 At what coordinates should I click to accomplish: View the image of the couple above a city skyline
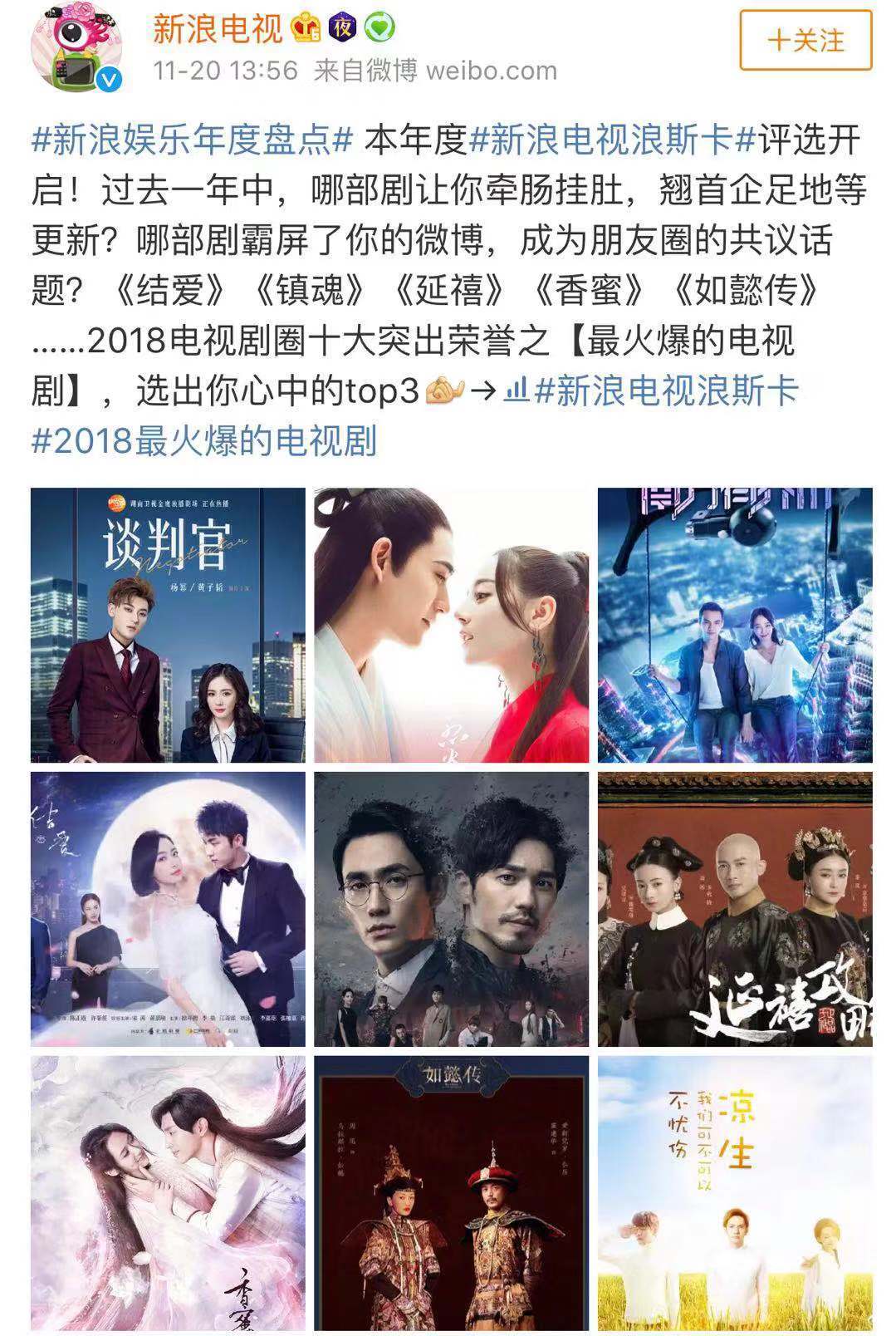click(x=735, y=625)
